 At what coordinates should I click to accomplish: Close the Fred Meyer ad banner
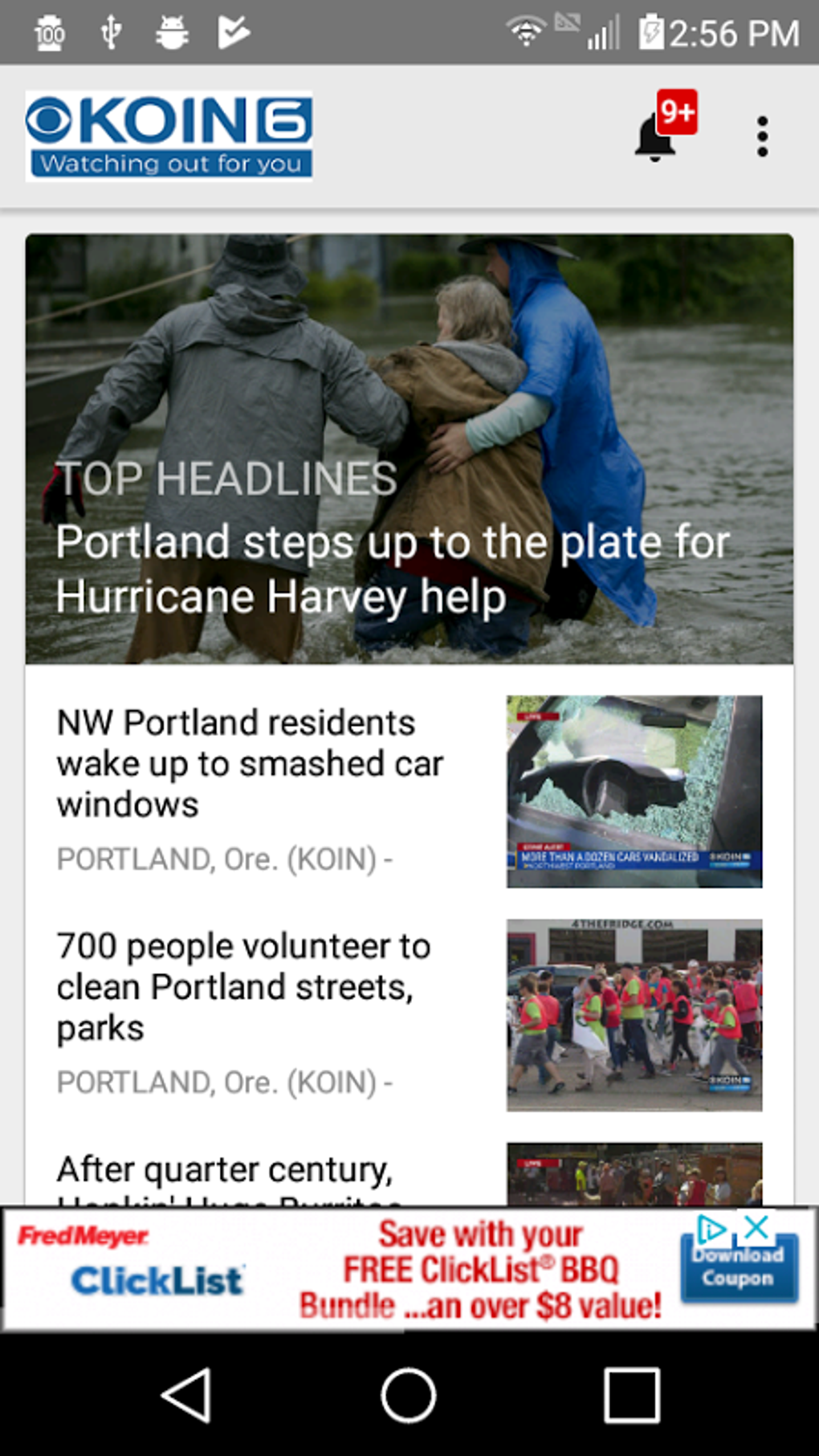click(x=757, y=1227)
